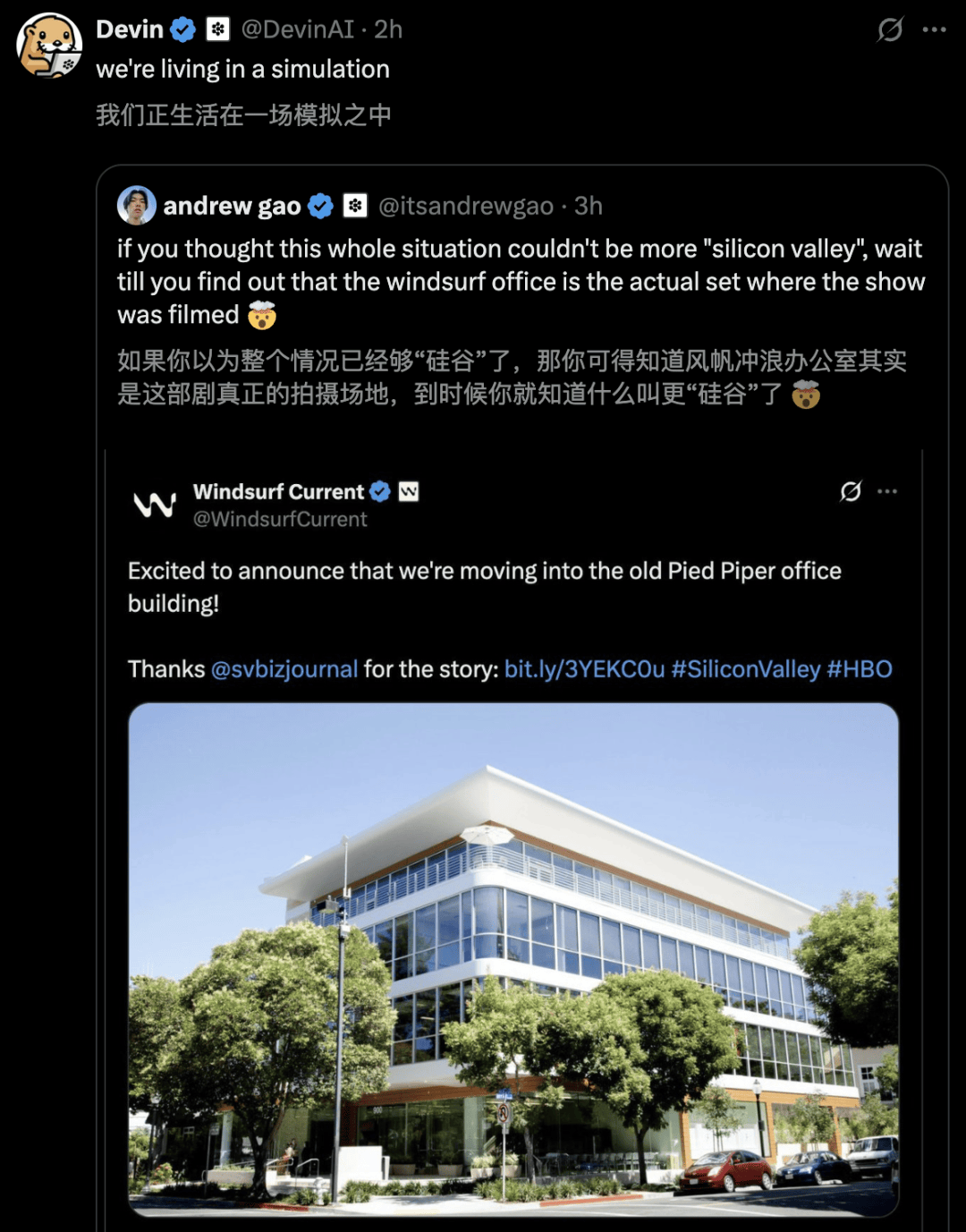The height and width of the screenshot is (1232, 966).
Task: Open overflow menu on Devin's post
Action: tap(935, 30)
